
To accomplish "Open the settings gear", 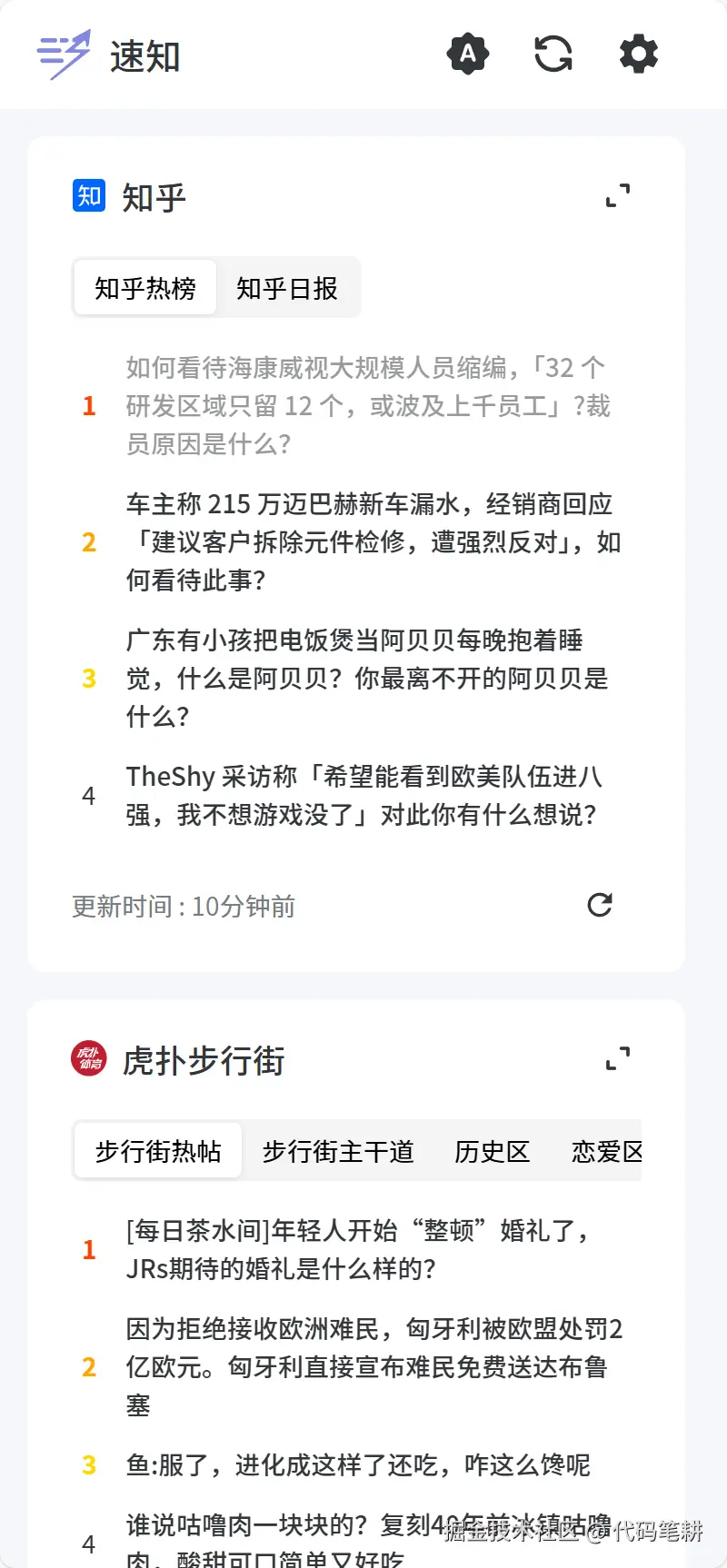I will click(x=639, y=55).
